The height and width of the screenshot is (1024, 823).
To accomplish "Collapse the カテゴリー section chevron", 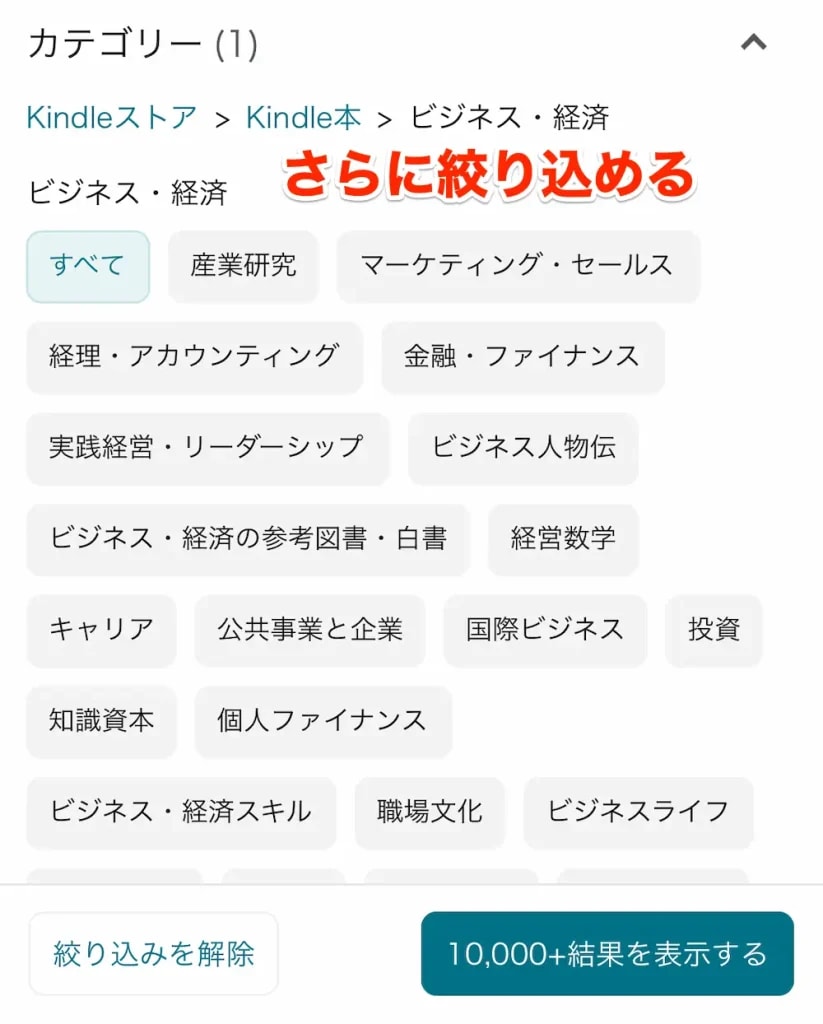I will [753, 43].
